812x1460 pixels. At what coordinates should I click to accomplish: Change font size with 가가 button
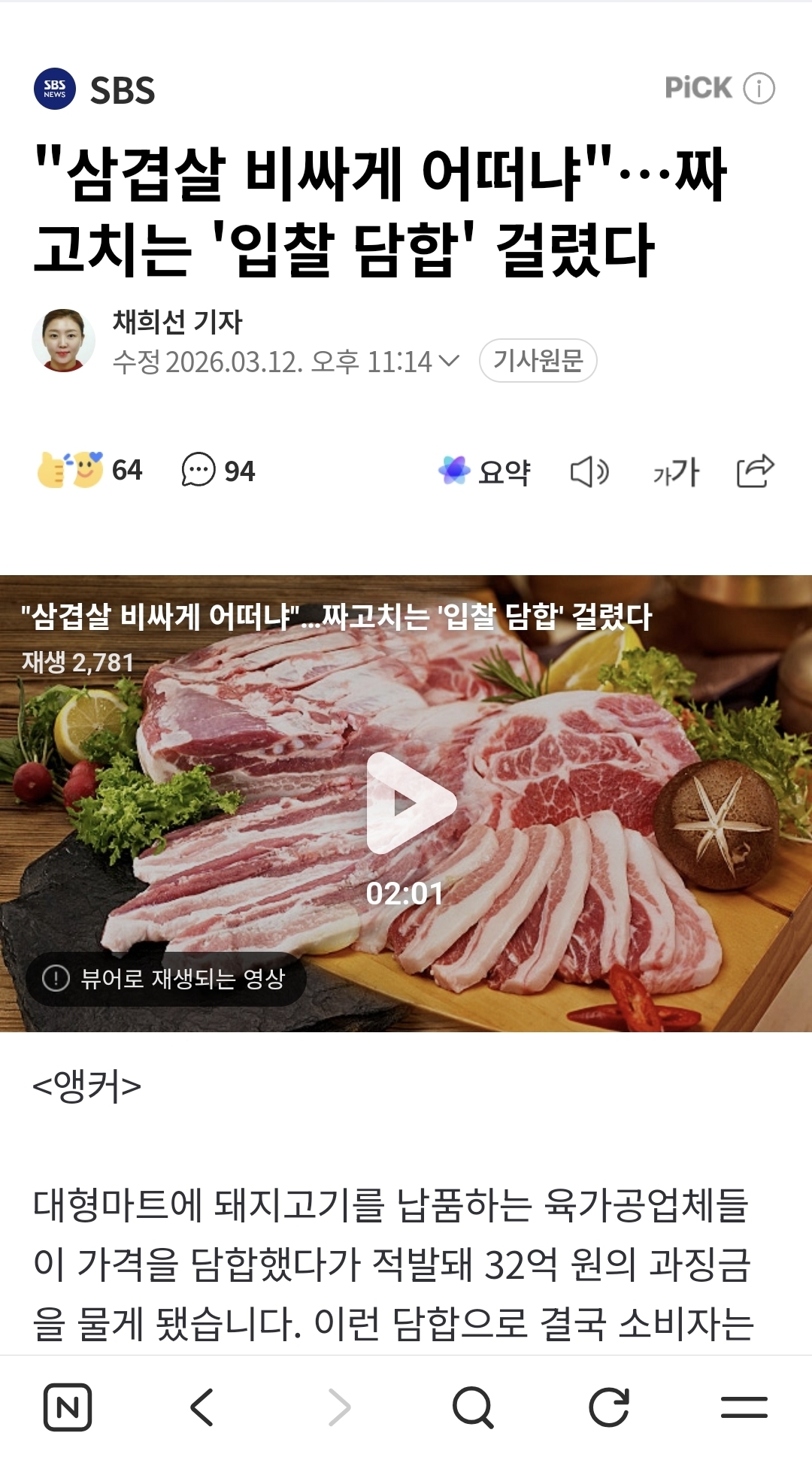coord(676,471)
